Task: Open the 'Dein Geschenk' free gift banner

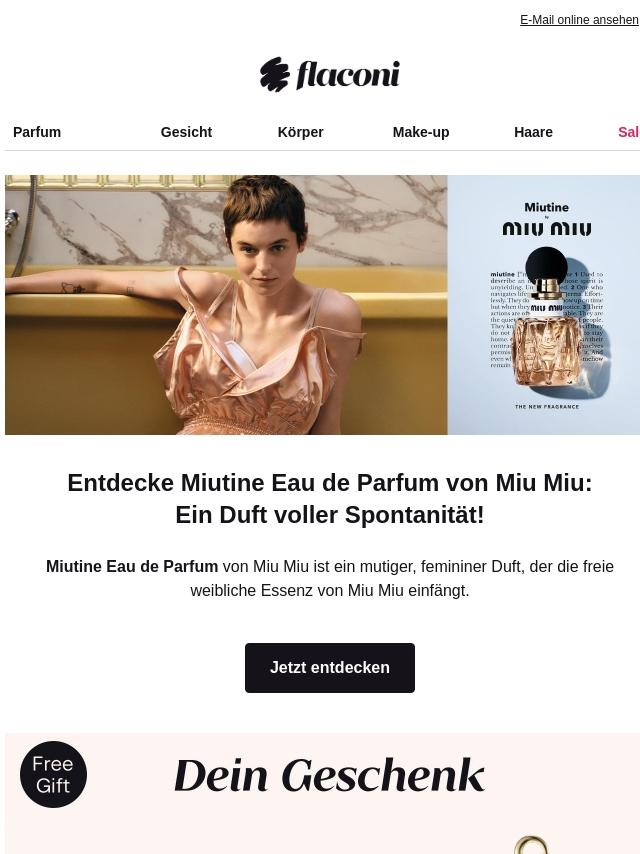Action: pyautogui.click(x=329, y=790)
